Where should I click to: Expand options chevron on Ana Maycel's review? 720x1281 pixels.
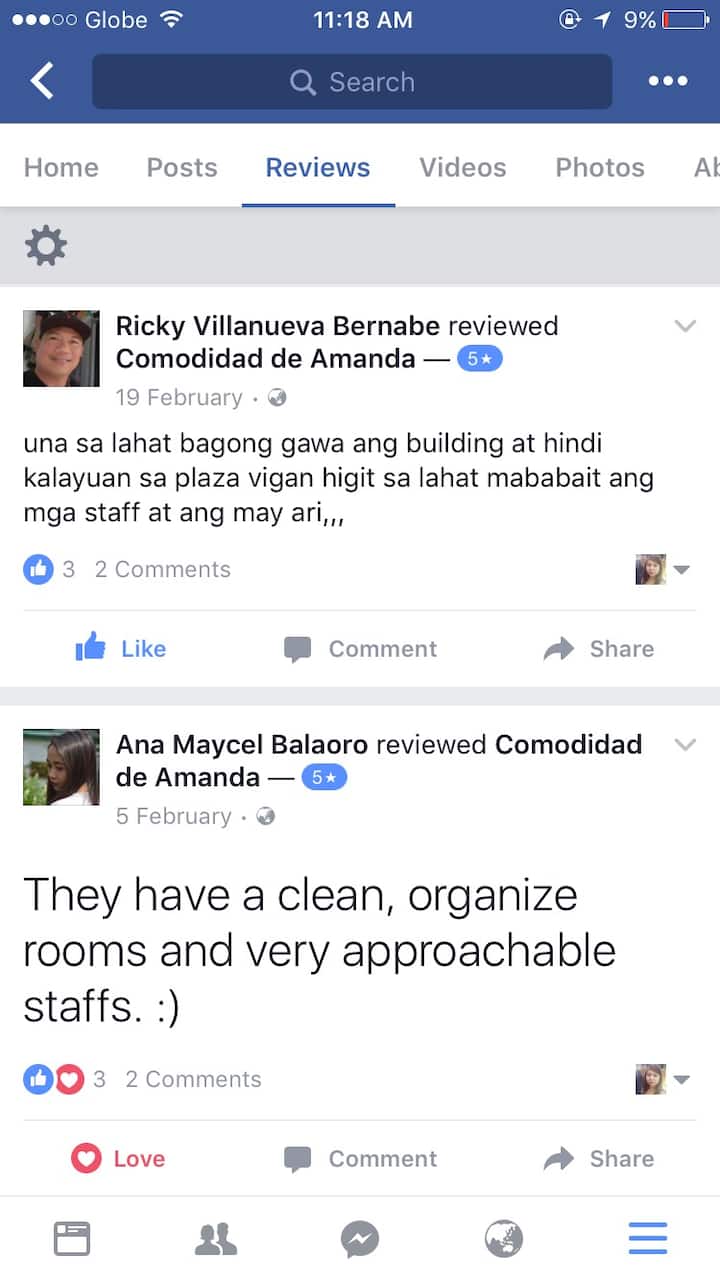pyautogui.click(x=685, y=745)
